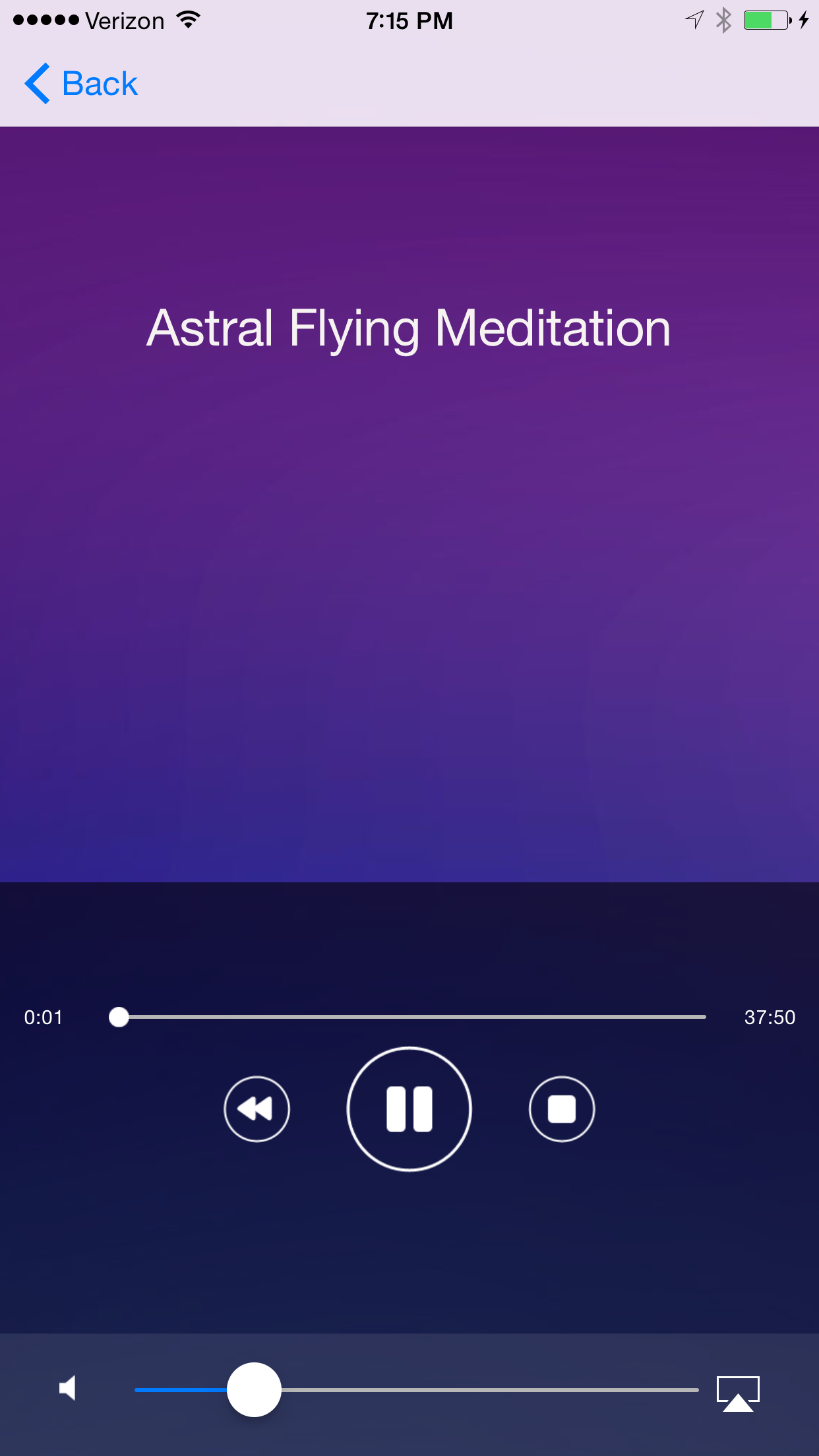The width and height of the screenshot is (819, 1456).
Task: Stop the meditation playback
Action: (x=562, y=1109)
